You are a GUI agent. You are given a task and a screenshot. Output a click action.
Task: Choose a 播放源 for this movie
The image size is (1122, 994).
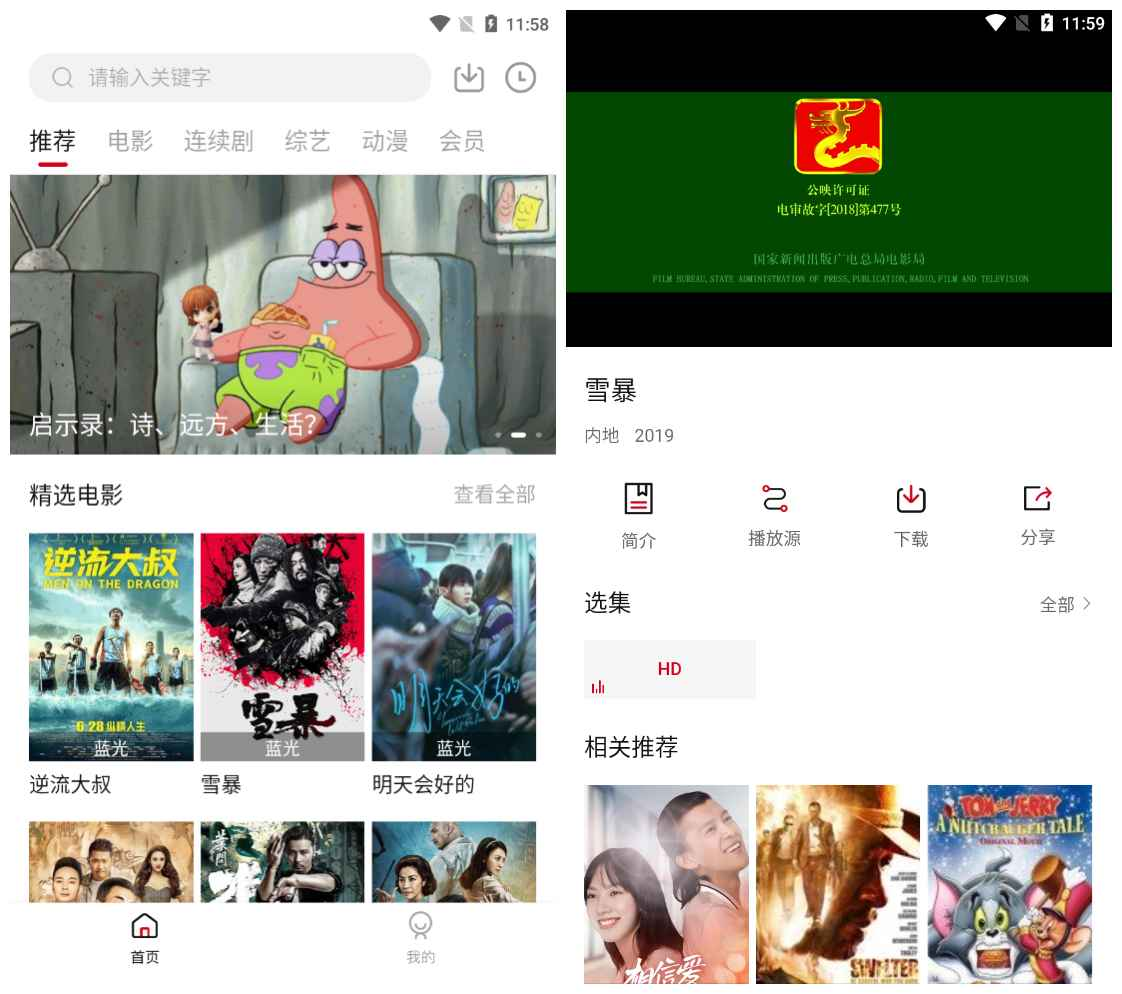click(774, 515)
